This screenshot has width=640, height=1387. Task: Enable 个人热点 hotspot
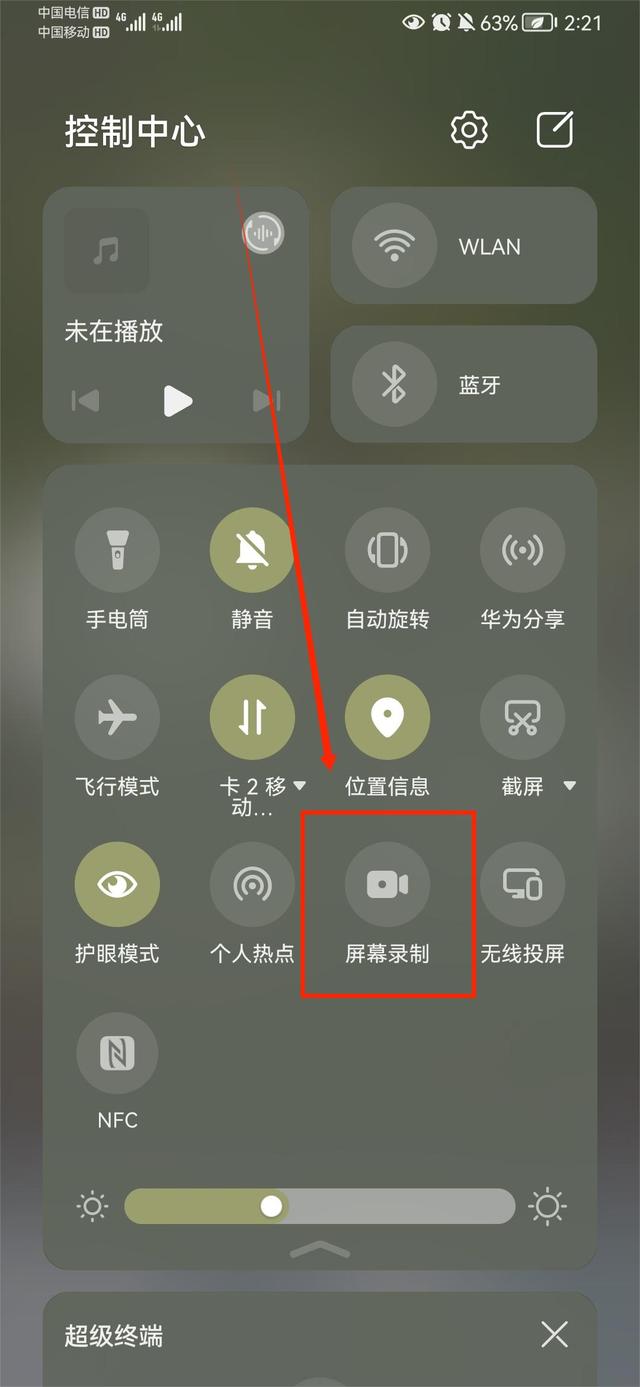(252, 884)
